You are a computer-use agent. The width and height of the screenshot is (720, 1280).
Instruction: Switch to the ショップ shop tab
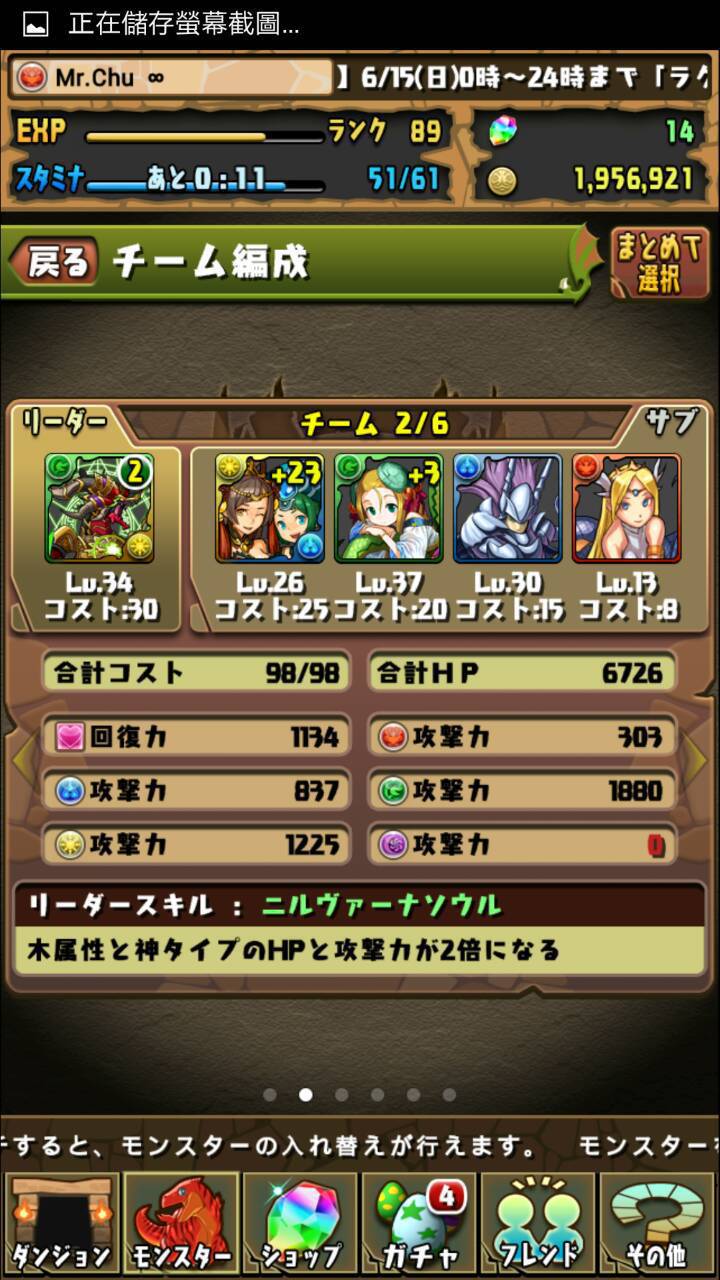[300, 1223]
